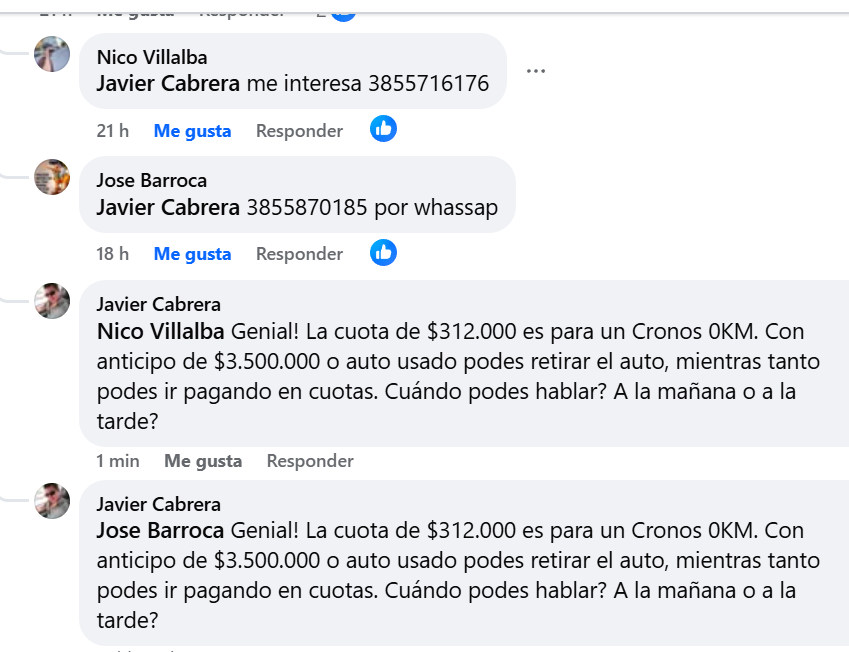This screenshot has height=652, width=849.
Task: Open Jose Barroca's profile picture
Action: (x=52, y=177)
